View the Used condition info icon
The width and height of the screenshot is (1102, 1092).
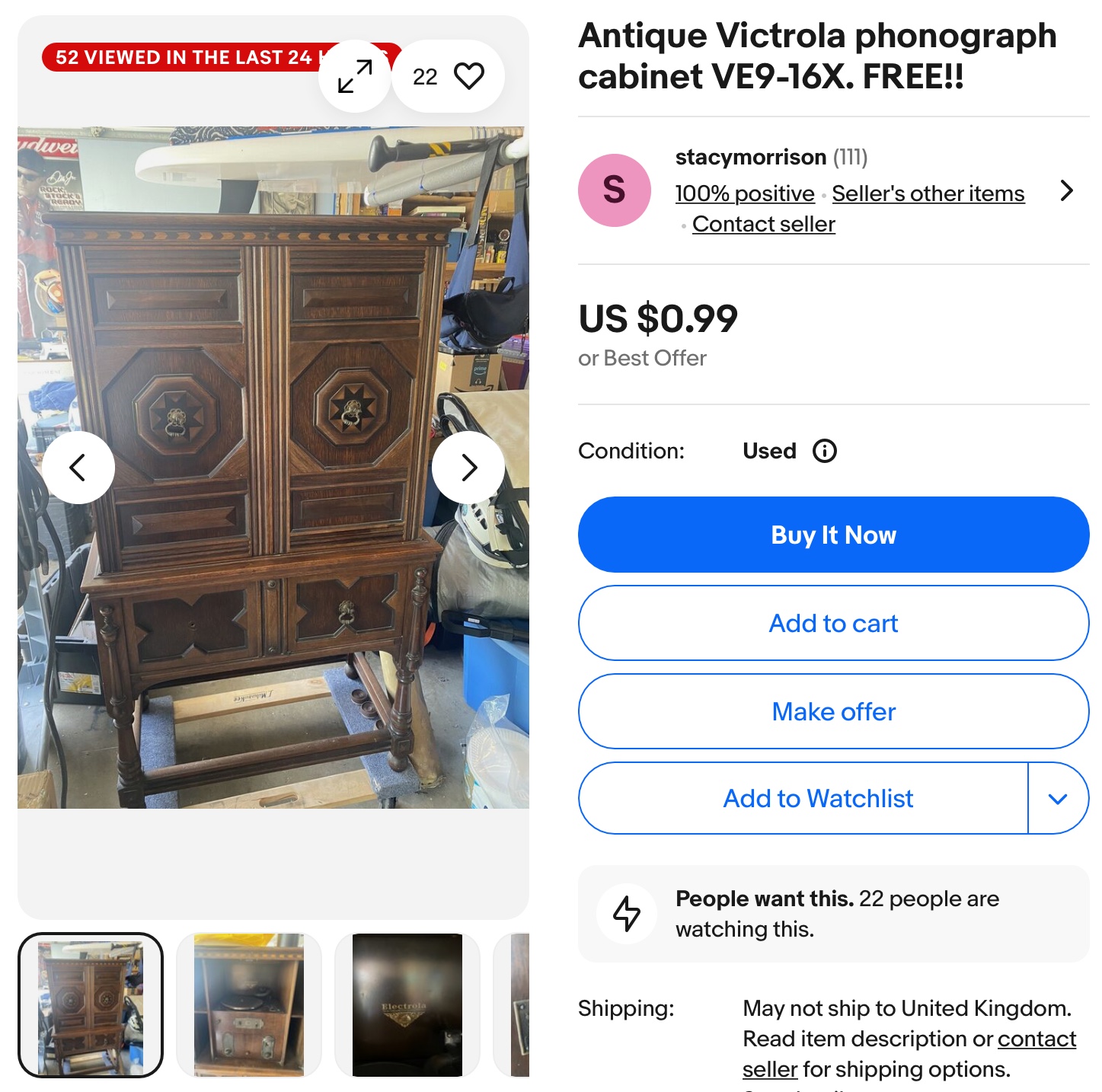pos(824,451)
